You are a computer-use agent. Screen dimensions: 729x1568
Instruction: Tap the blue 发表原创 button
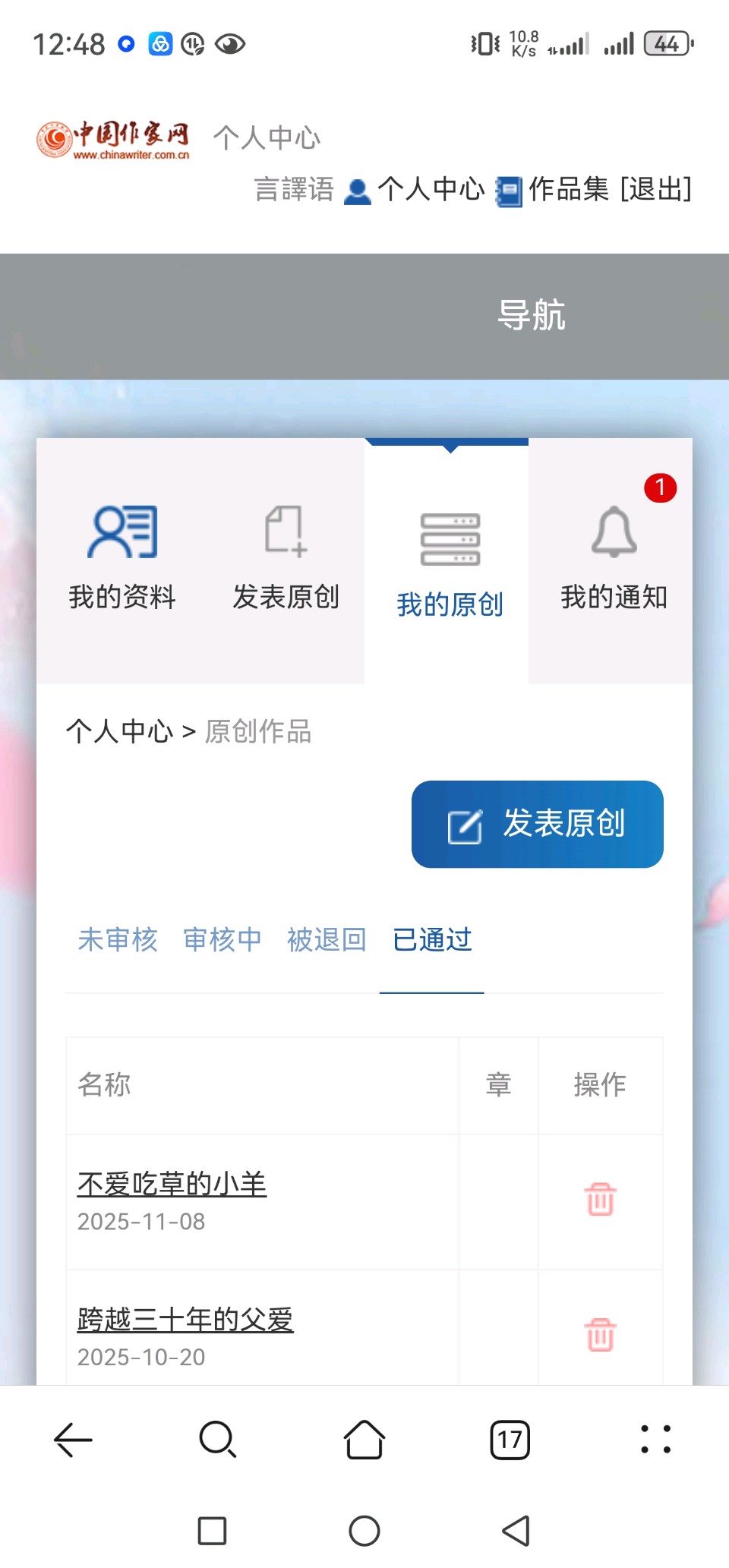tap(537, 824)
